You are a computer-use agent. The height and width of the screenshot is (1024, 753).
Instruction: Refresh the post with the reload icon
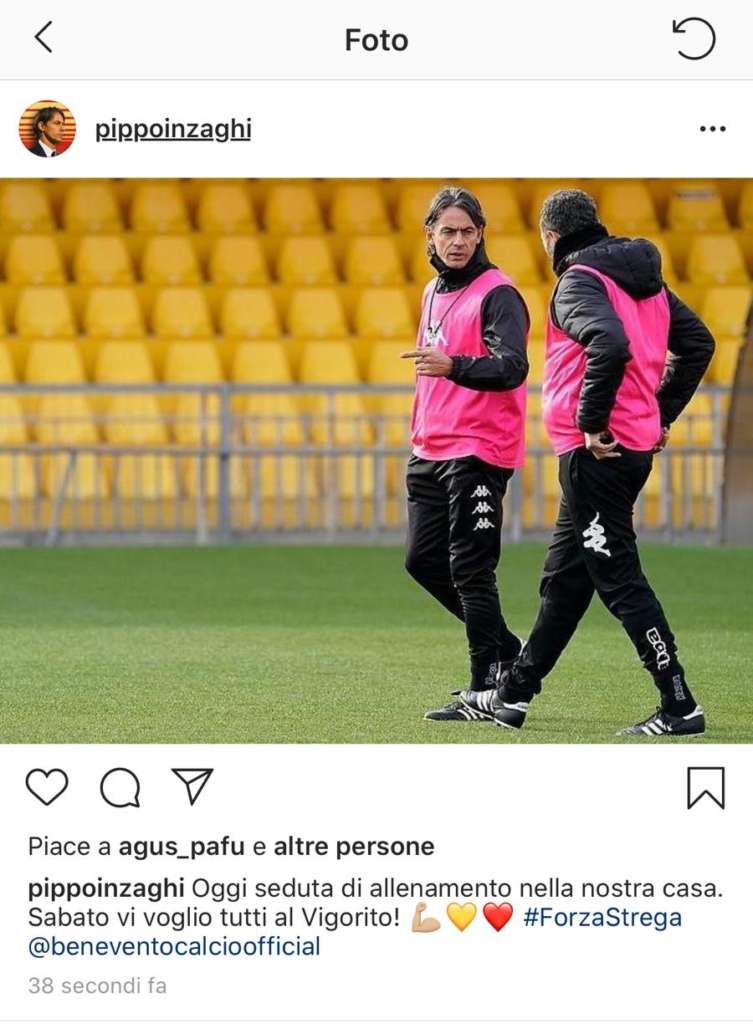pos(694,39)
